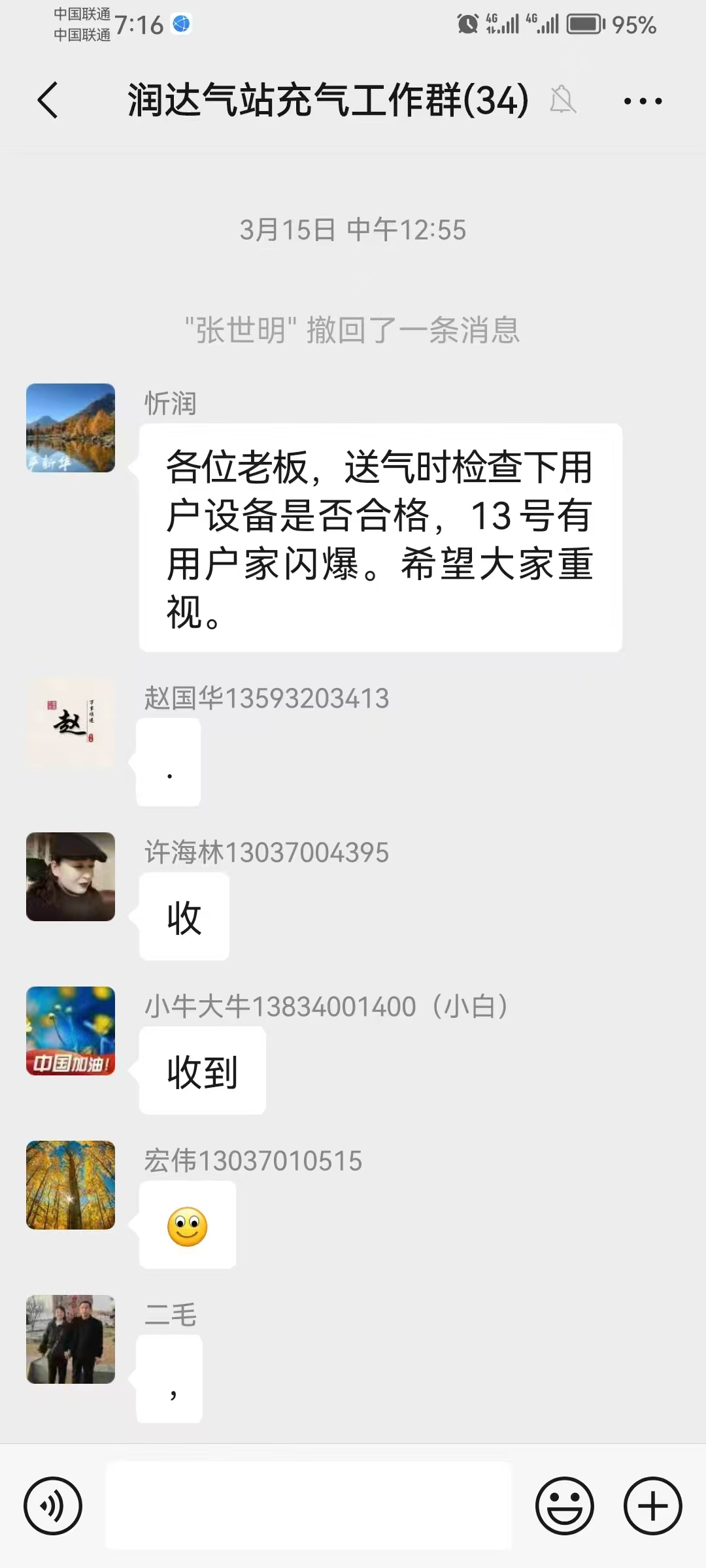Open 许海林's profile avatar
This screenshot has height=1568, width=706.
(71, 877)
